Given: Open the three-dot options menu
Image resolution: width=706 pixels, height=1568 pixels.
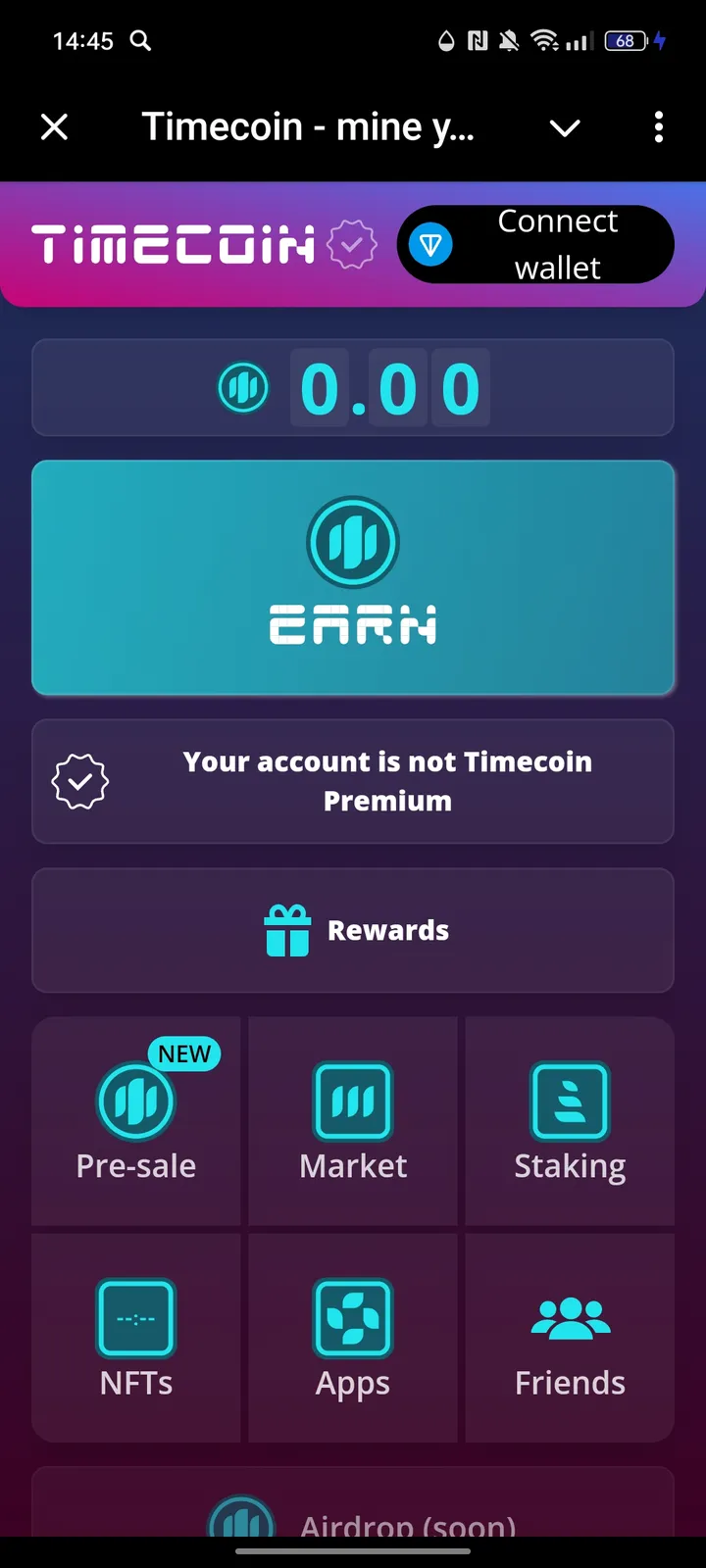Looking at the screenshot, I should click(658, 127).
